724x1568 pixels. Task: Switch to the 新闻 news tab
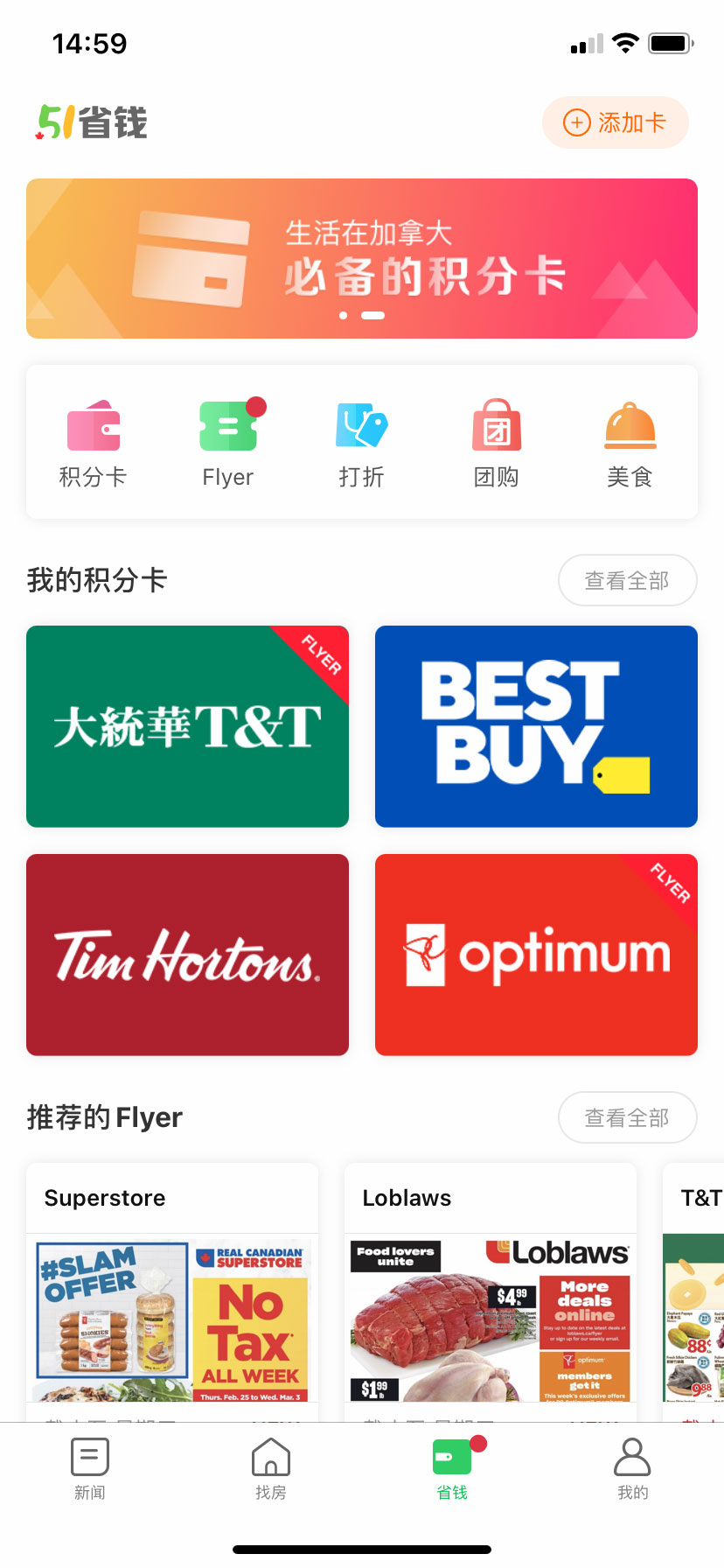[x=90, y=1469]
